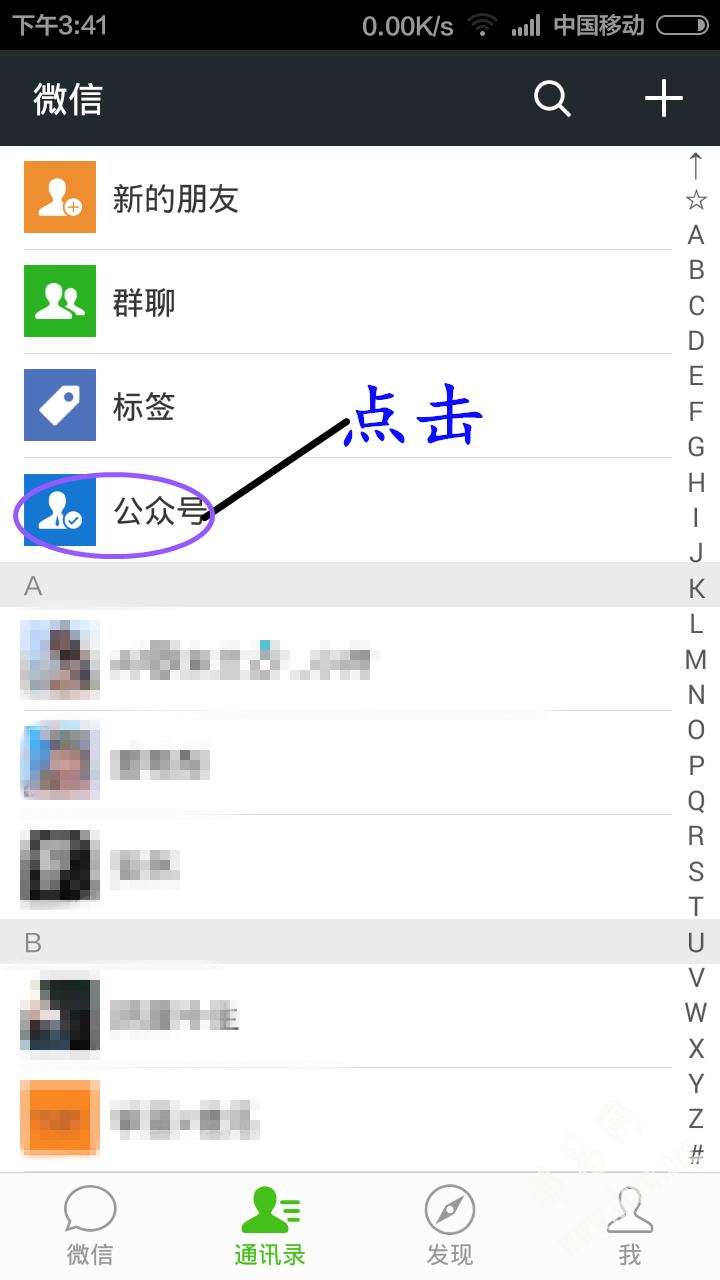720x1280 pixels.
Task: Switch to the 我 profile tab
Action: 629,1226
